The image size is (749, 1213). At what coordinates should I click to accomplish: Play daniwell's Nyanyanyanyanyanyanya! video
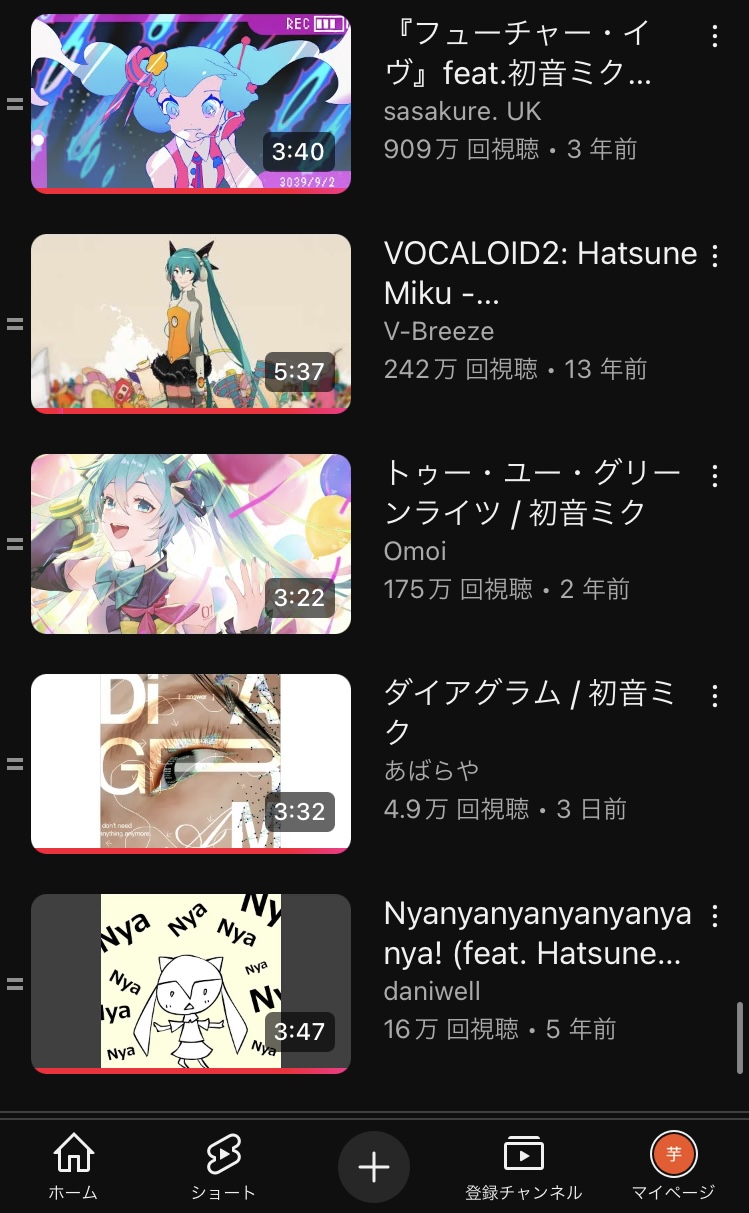click(191, 983)
